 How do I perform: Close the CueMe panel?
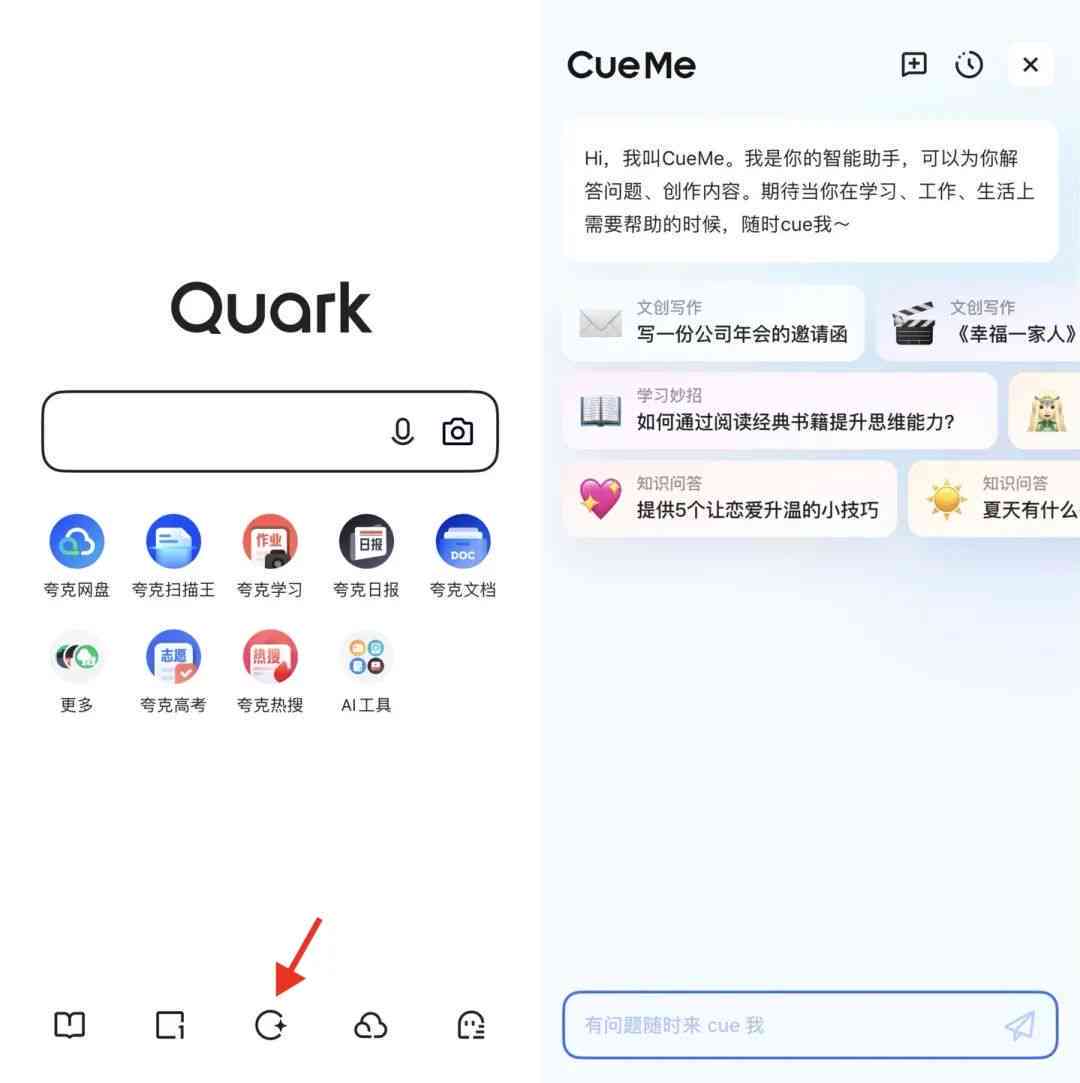(1030, 65)
